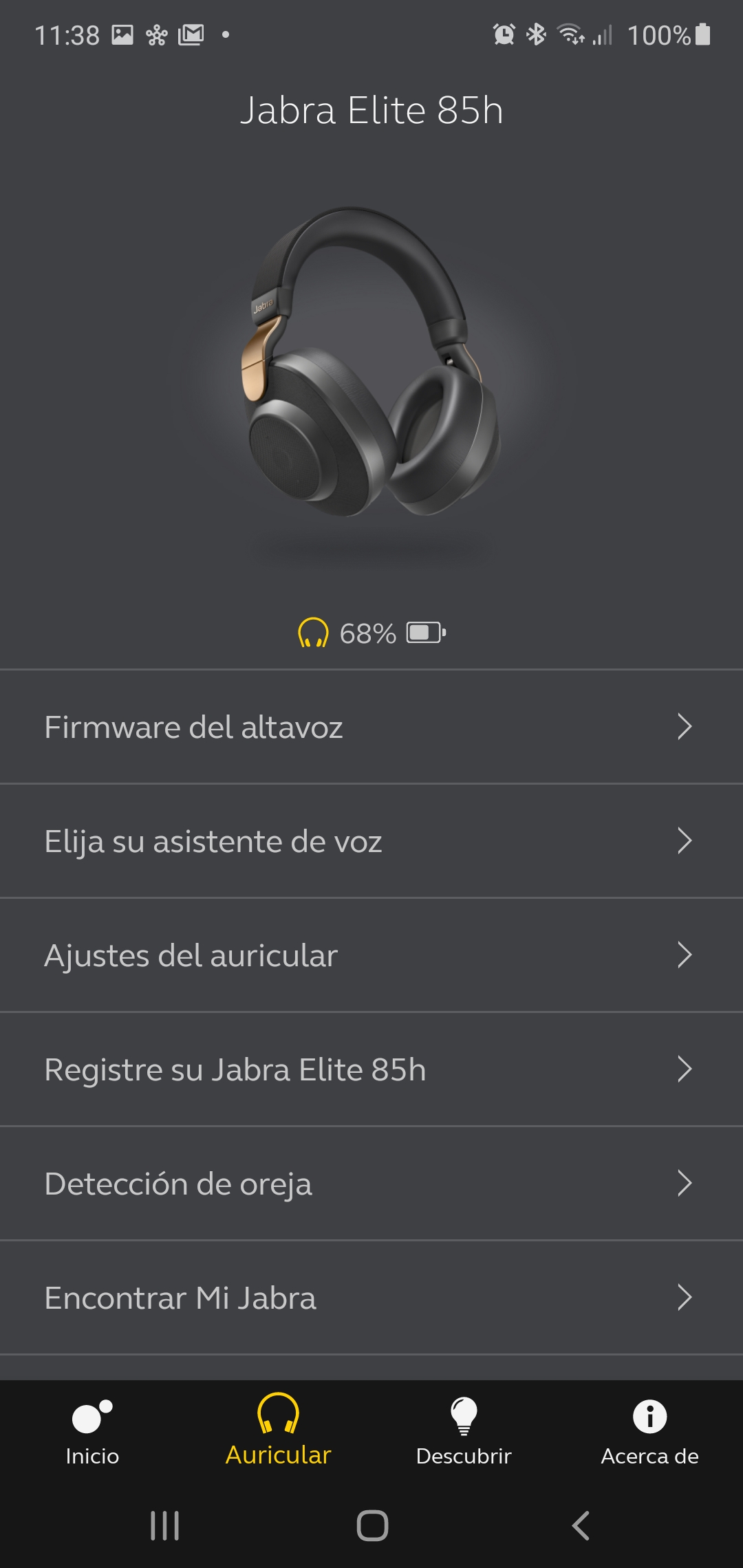Tap the system home button
Viewport: 743px width, 1568px height.
(372, 1525)
